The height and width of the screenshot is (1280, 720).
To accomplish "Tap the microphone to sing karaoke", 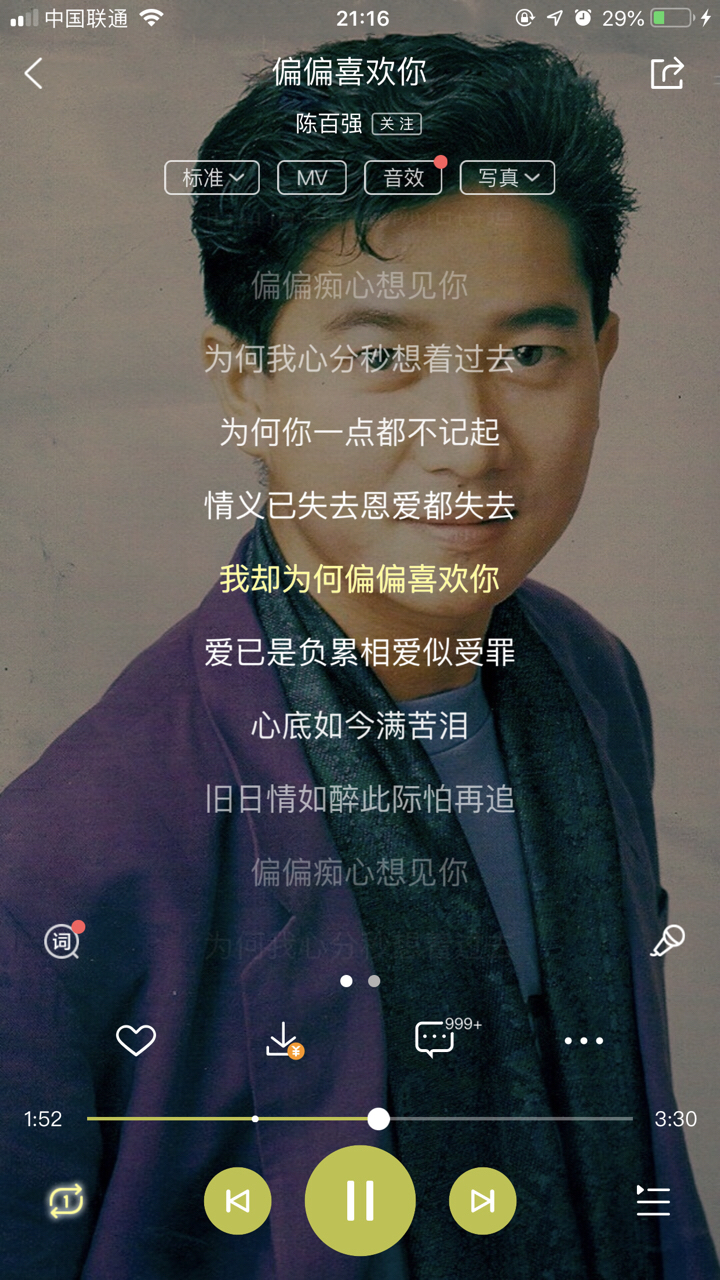I will 667,941.
